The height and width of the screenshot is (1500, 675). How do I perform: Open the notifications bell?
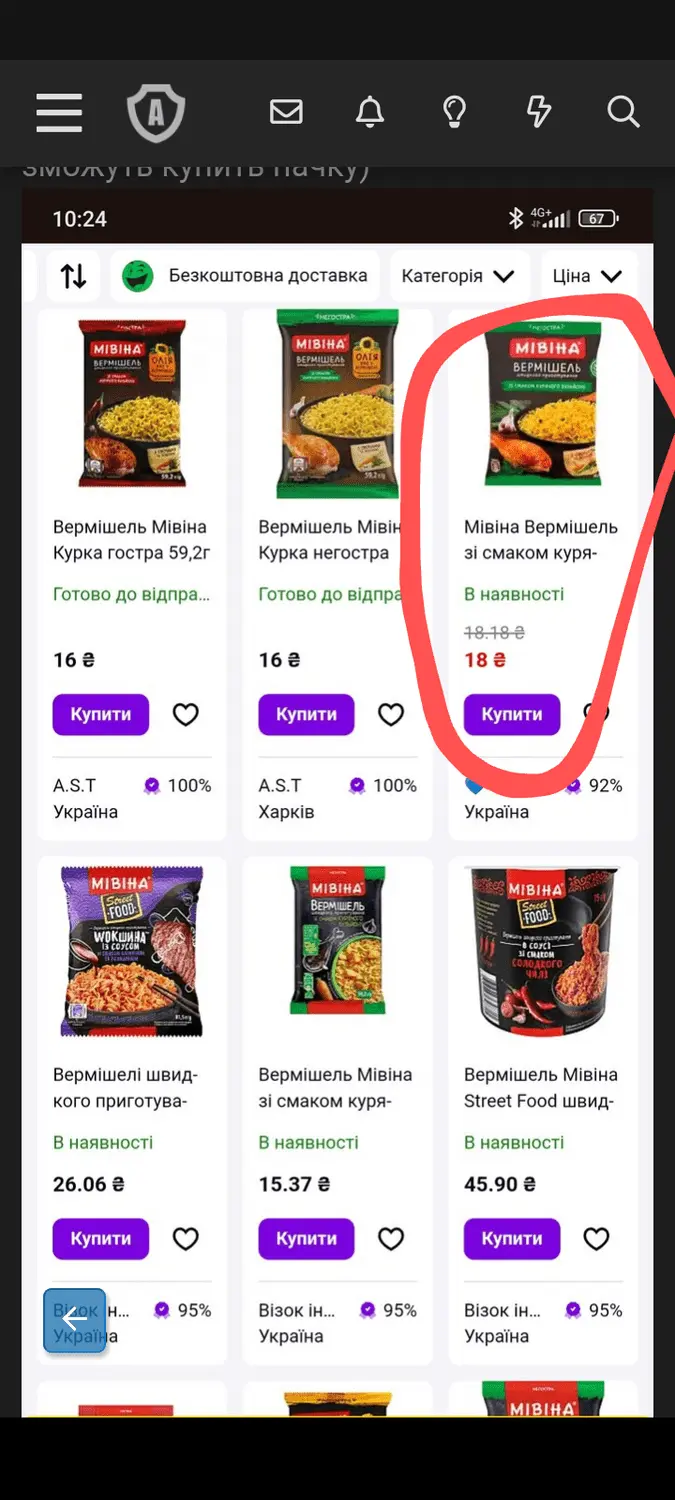(370, 112)
